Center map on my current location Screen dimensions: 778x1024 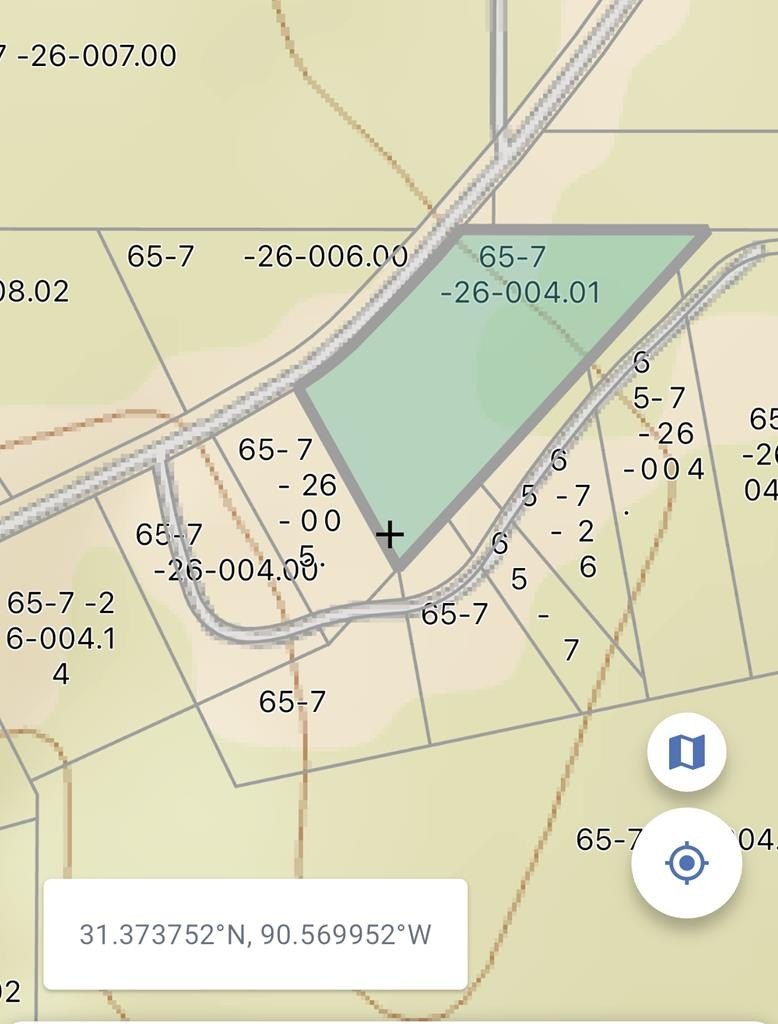point(686,863)
